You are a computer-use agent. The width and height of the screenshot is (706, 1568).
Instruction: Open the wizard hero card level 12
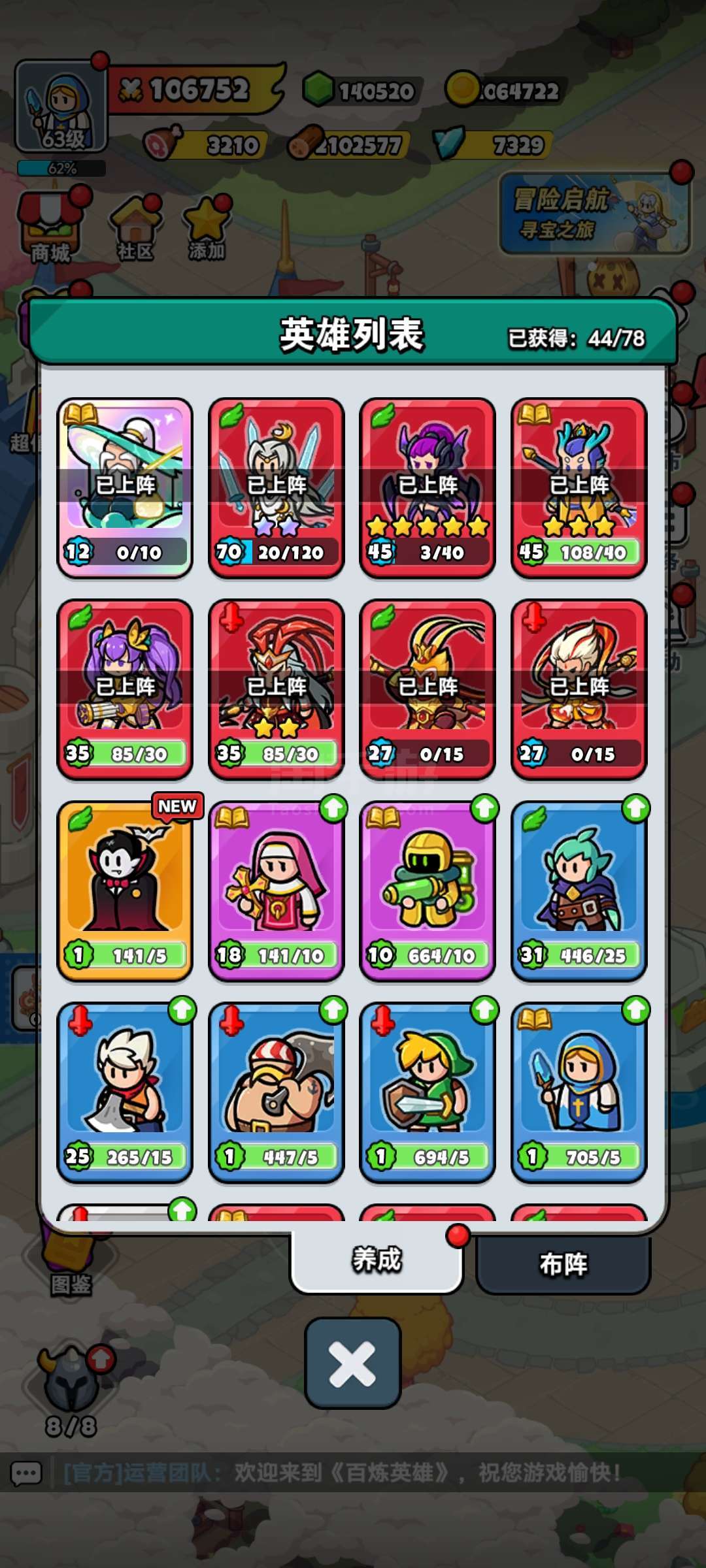pos(125,486)
